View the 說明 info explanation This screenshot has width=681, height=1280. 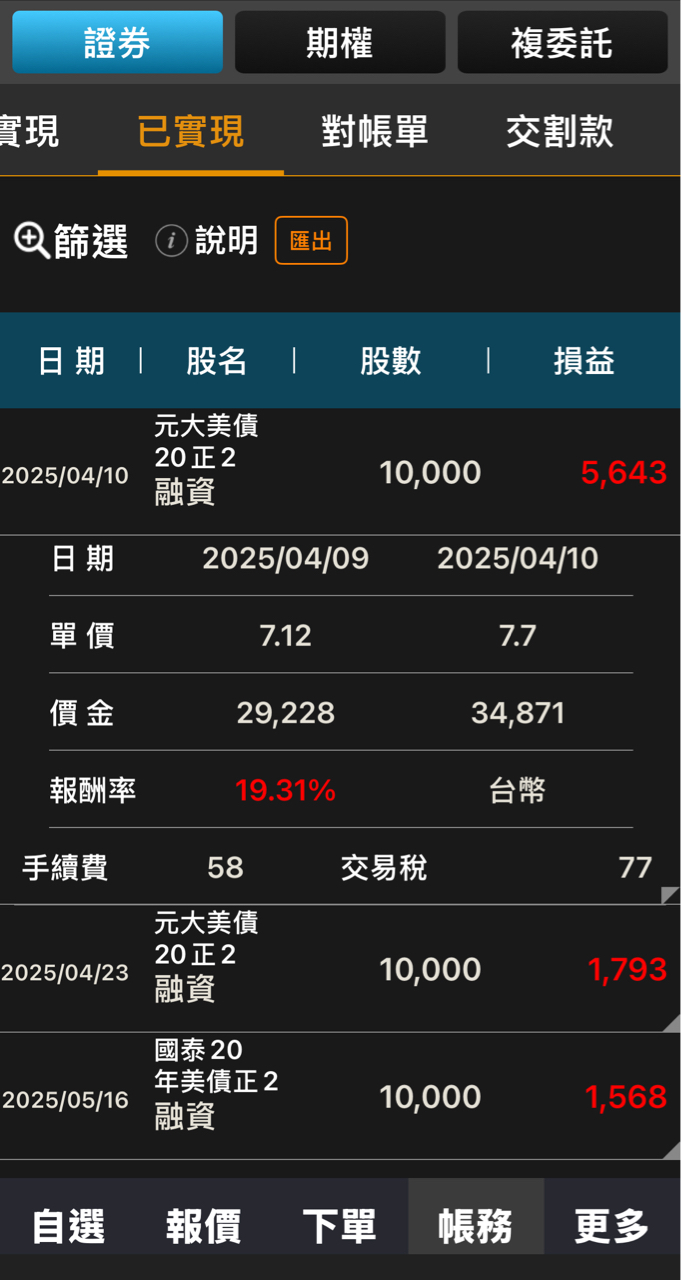pos(207,241)
